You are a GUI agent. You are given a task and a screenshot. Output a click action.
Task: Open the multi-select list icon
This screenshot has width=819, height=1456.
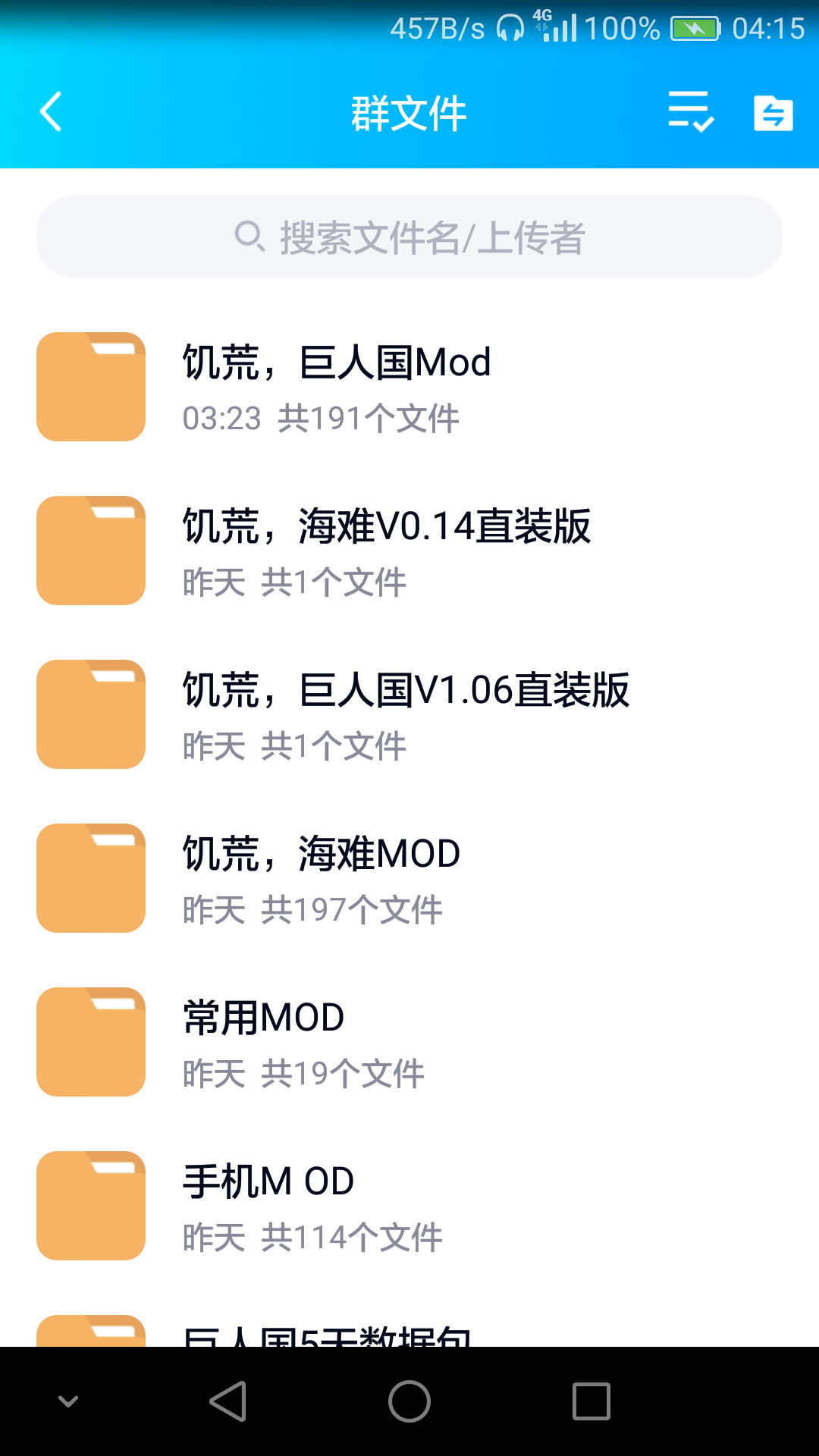(691, 112)
